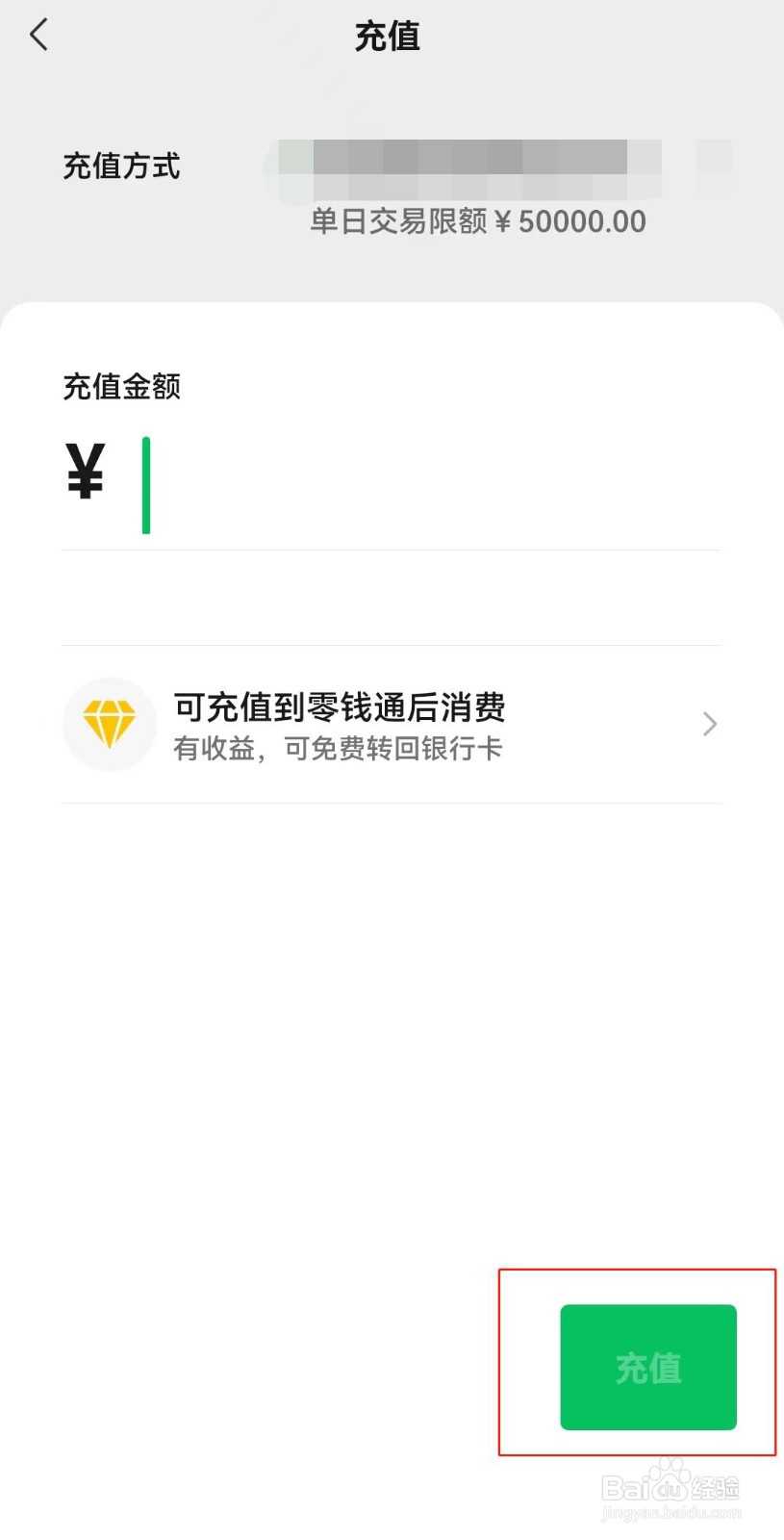Open 可充值到零钱通后消费 details

click(x=341, y=707)
